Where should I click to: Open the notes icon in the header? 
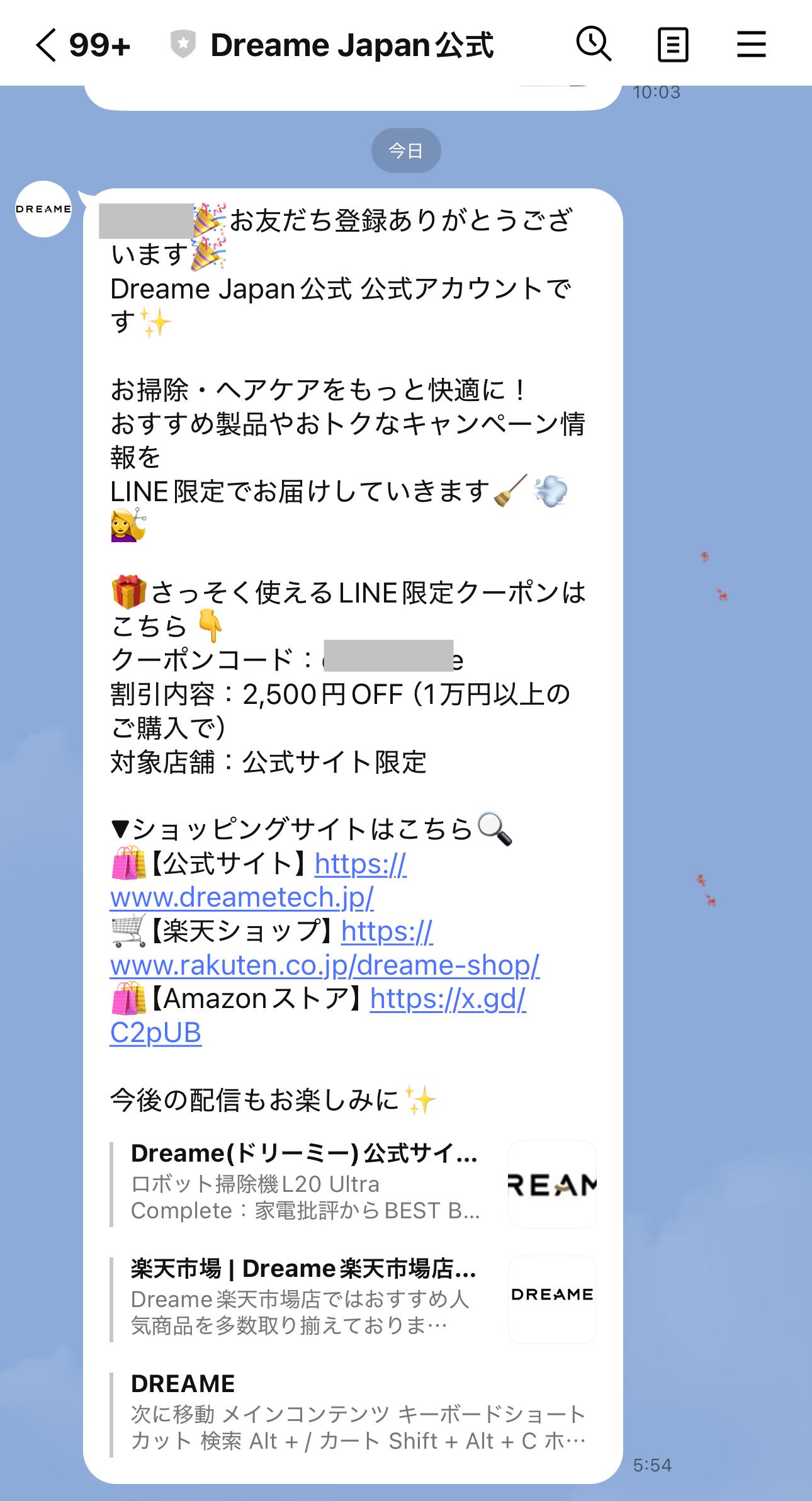click(672, 45)
